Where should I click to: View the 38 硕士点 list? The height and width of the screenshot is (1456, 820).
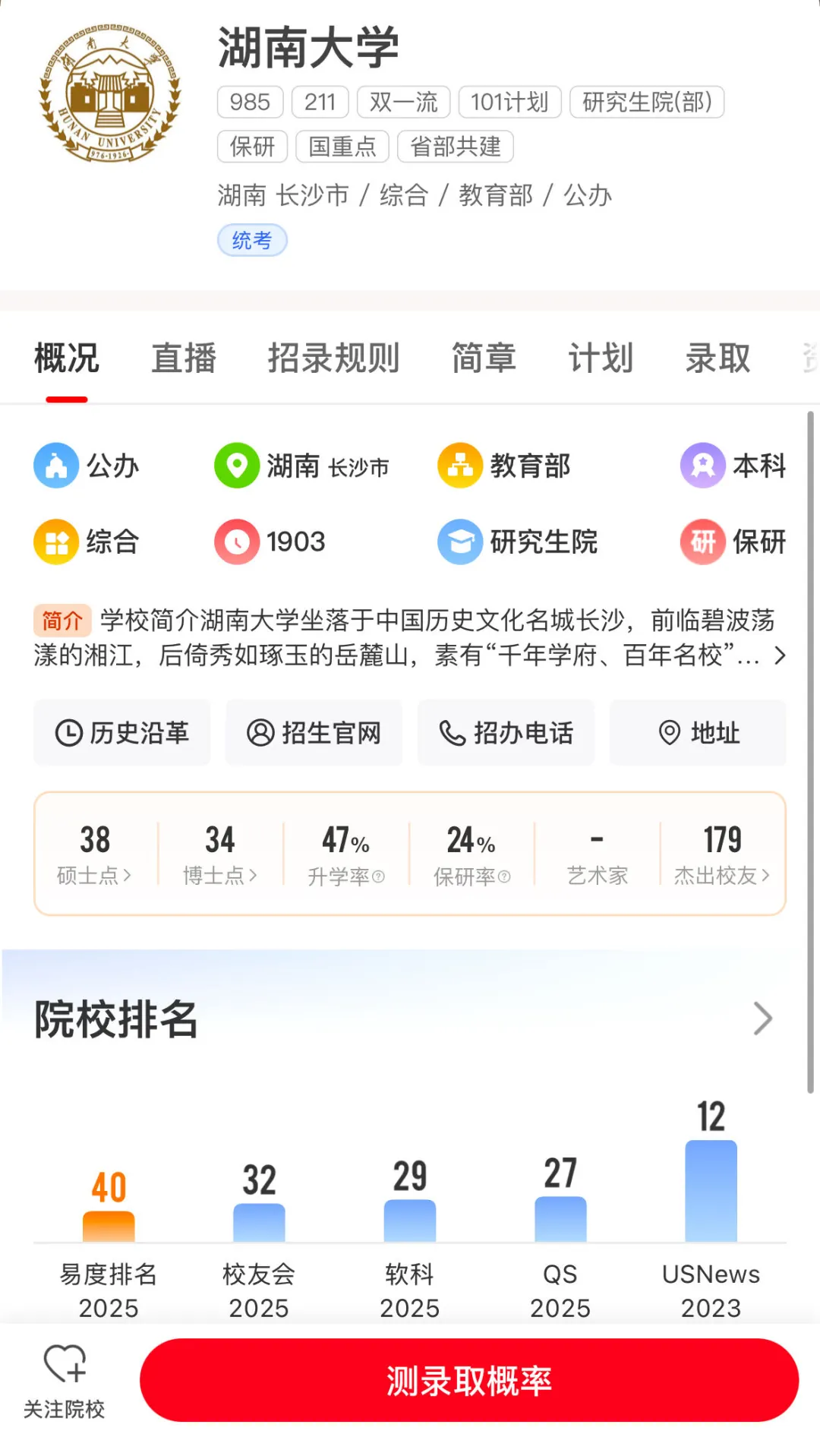(95, 854)
